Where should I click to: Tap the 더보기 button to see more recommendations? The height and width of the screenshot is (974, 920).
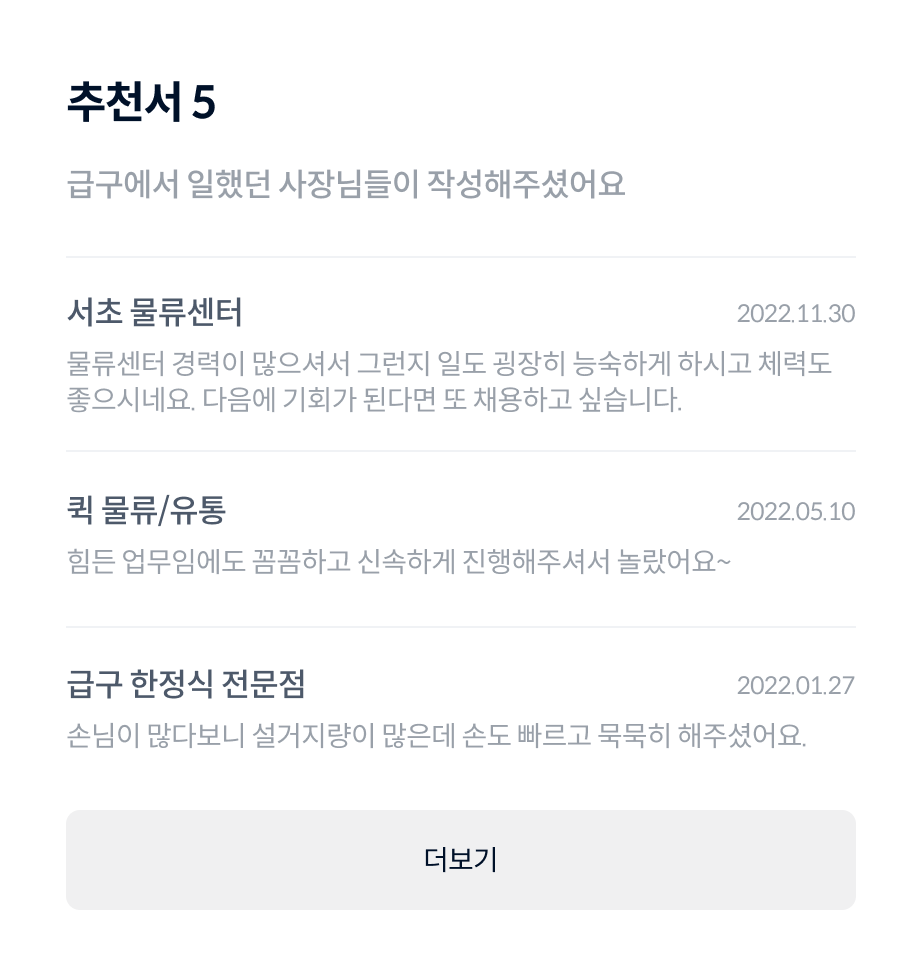click(x=460, y=859)
